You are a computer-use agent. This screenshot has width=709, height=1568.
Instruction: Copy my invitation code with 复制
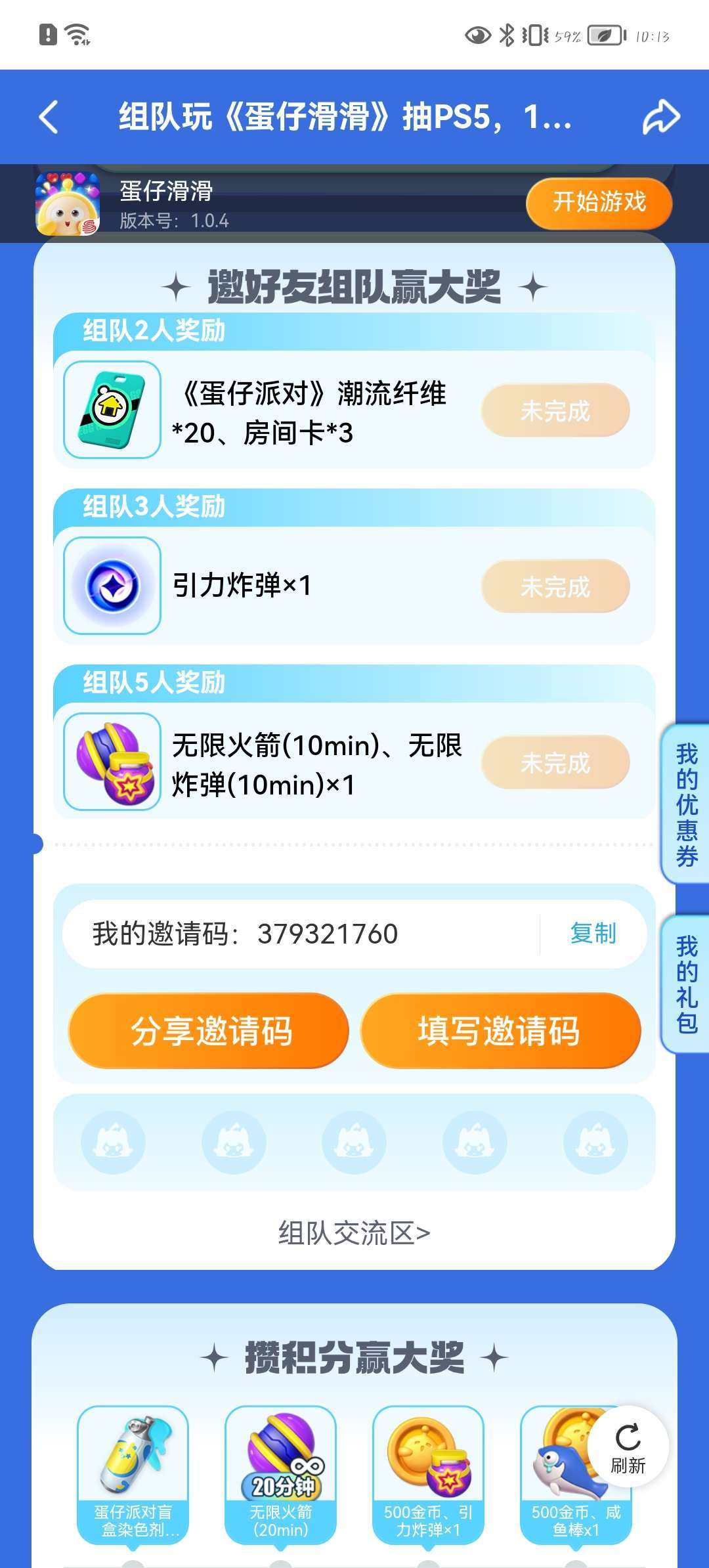coord(593,933)
